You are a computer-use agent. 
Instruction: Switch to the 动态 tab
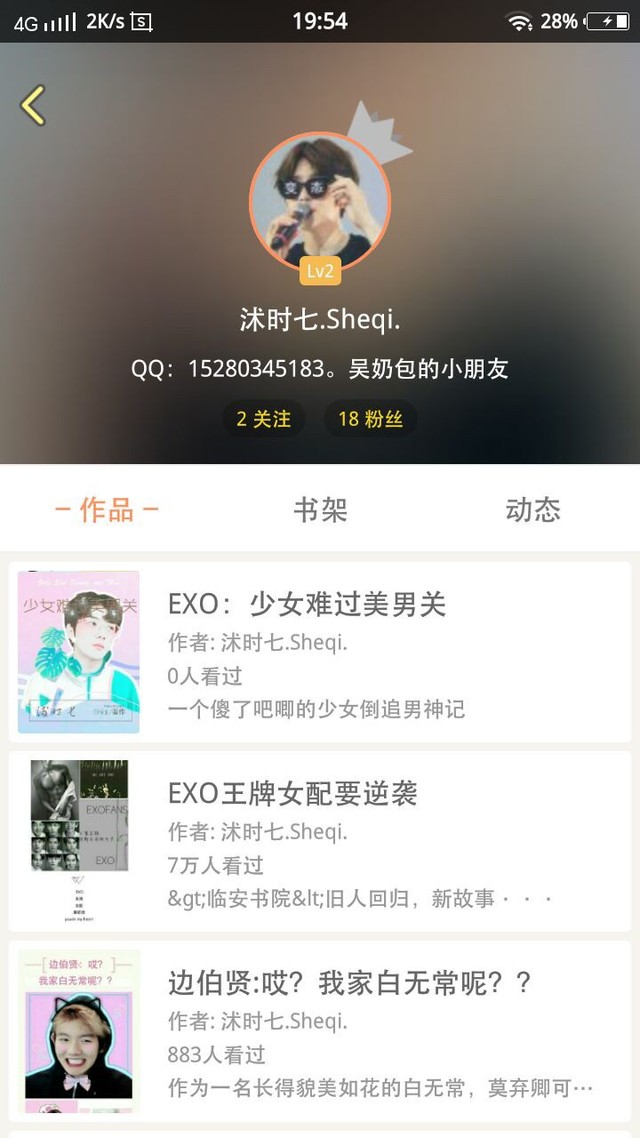(x=533, y=510)
